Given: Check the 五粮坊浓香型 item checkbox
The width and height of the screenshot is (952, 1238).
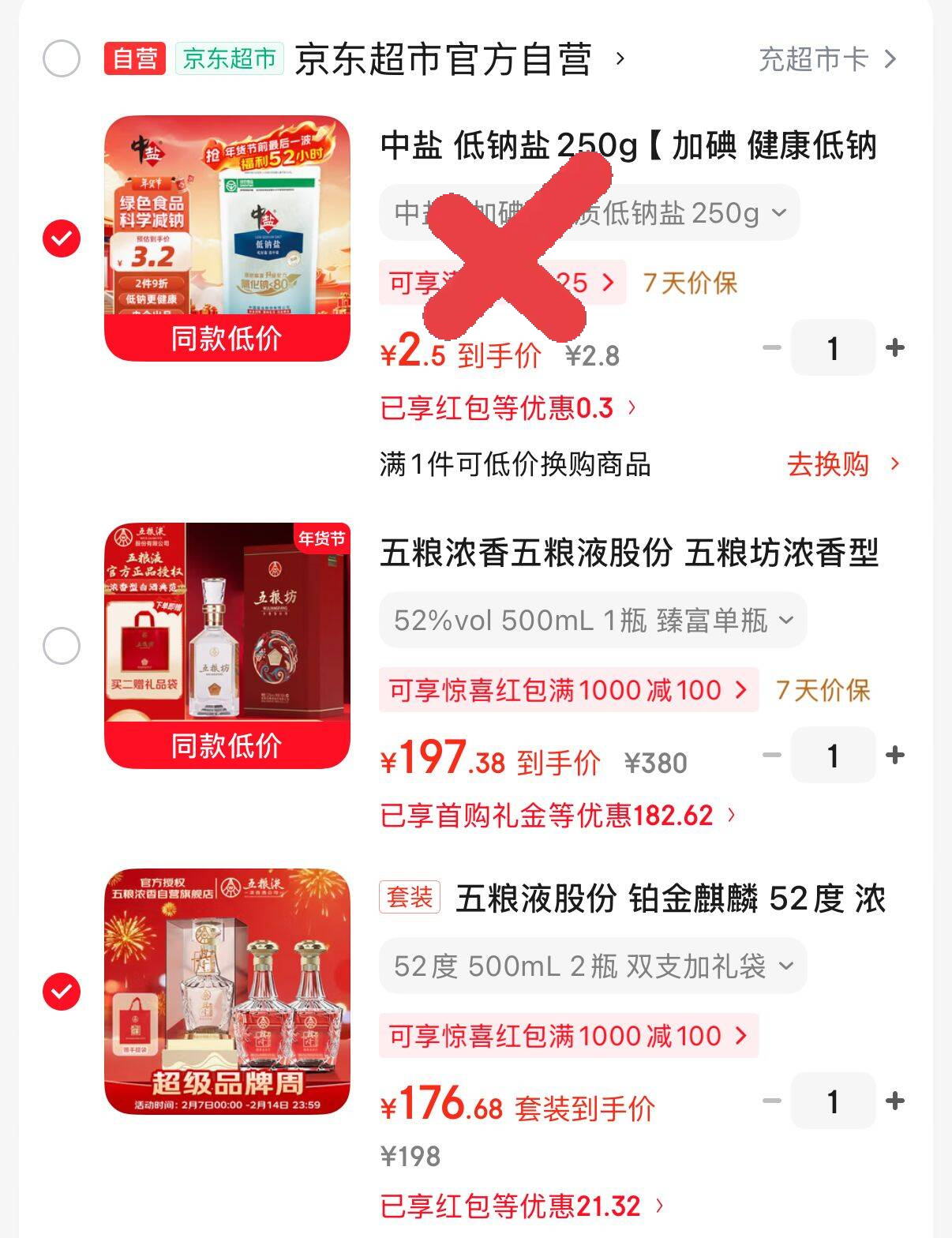Looking at the screenshot, I should (62, 646).
